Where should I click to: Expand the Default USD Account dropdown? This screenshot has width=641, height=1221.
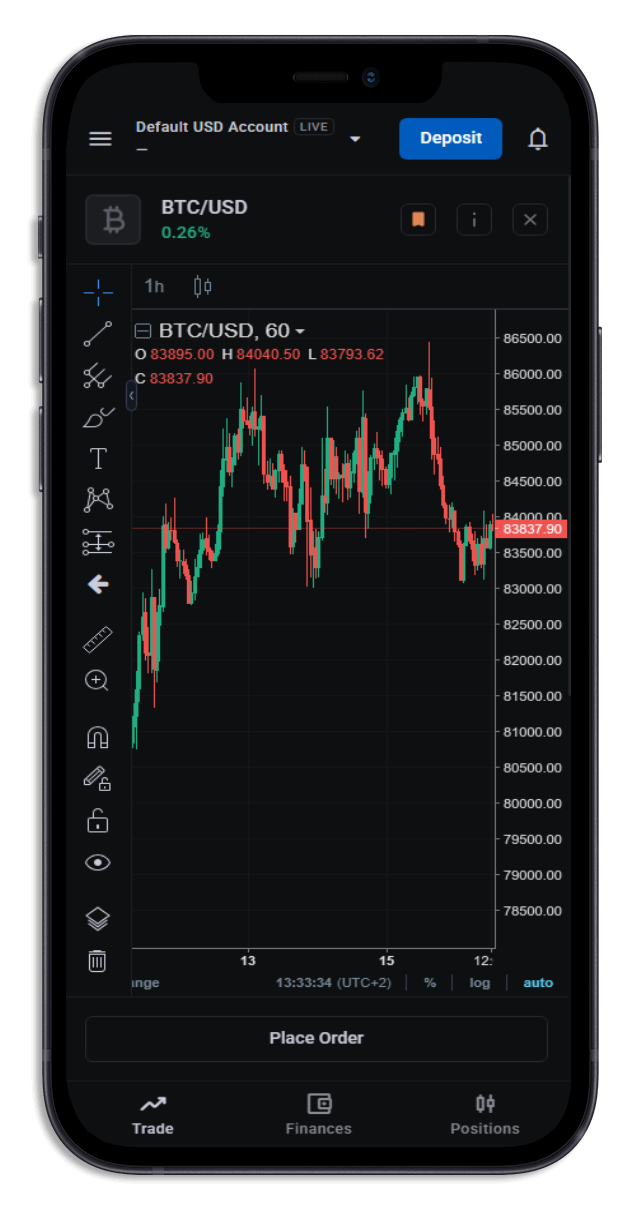[354, 139]
